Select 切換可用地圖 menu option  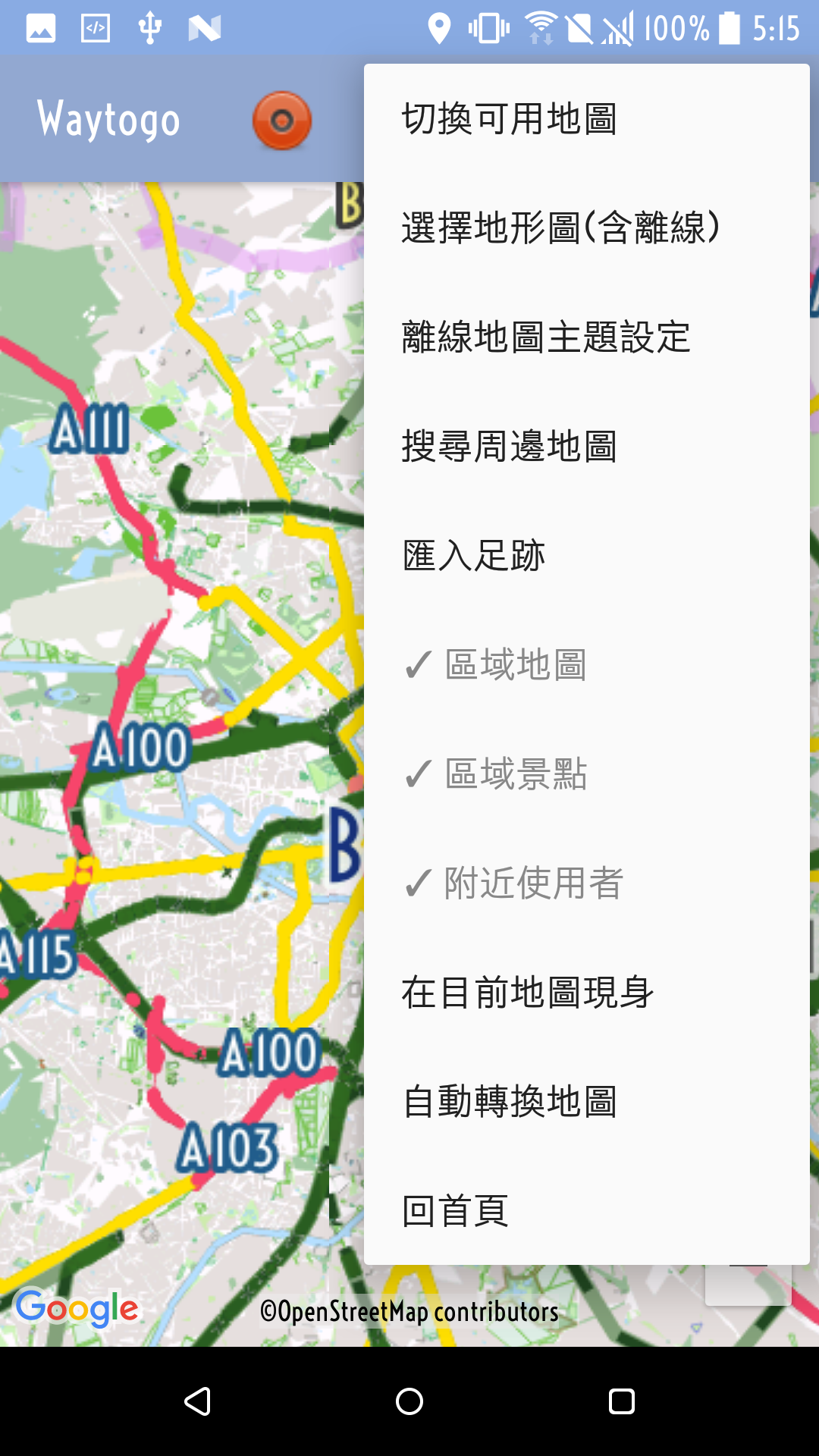510,119
